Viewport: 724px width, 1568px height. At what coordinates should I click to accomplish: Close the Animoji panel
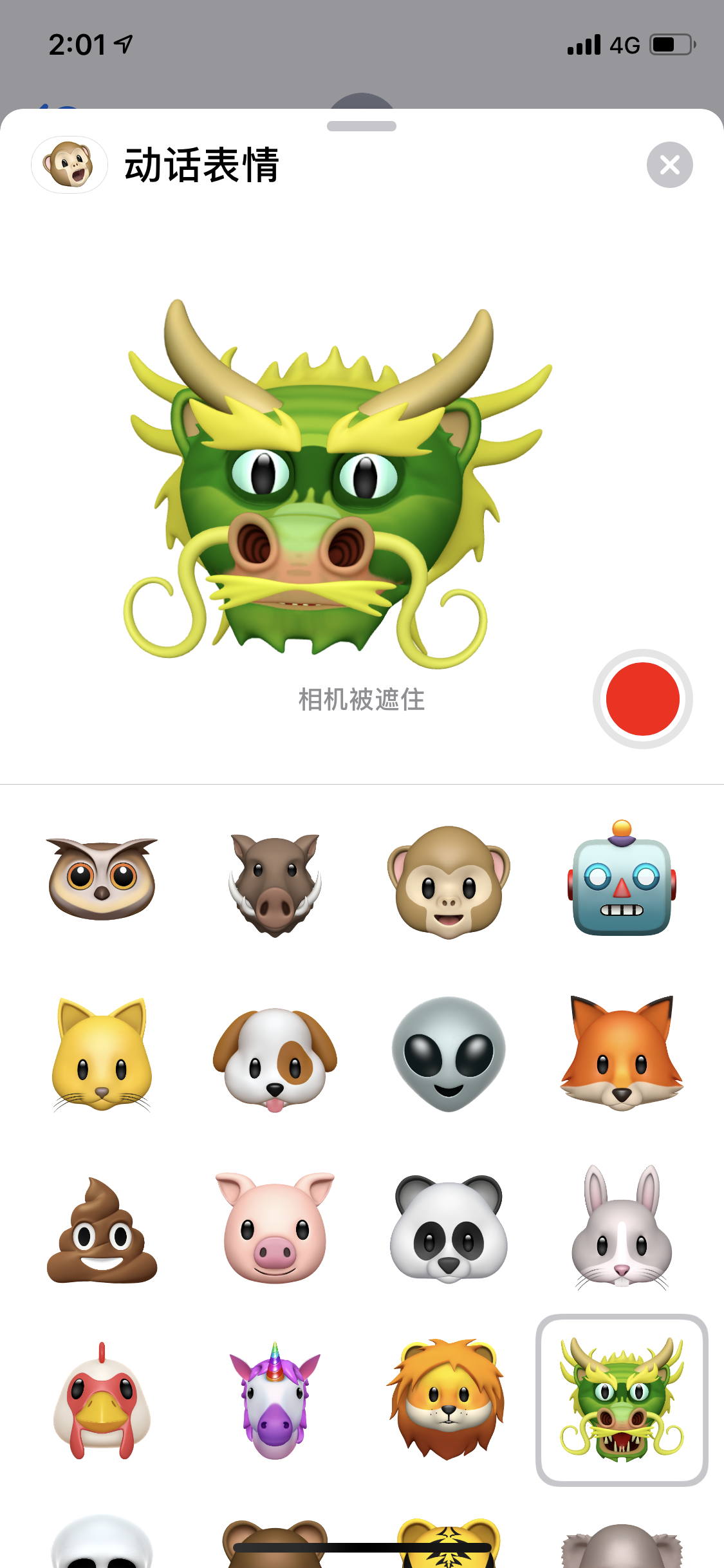pyautogui.click(x=669, y=165)
